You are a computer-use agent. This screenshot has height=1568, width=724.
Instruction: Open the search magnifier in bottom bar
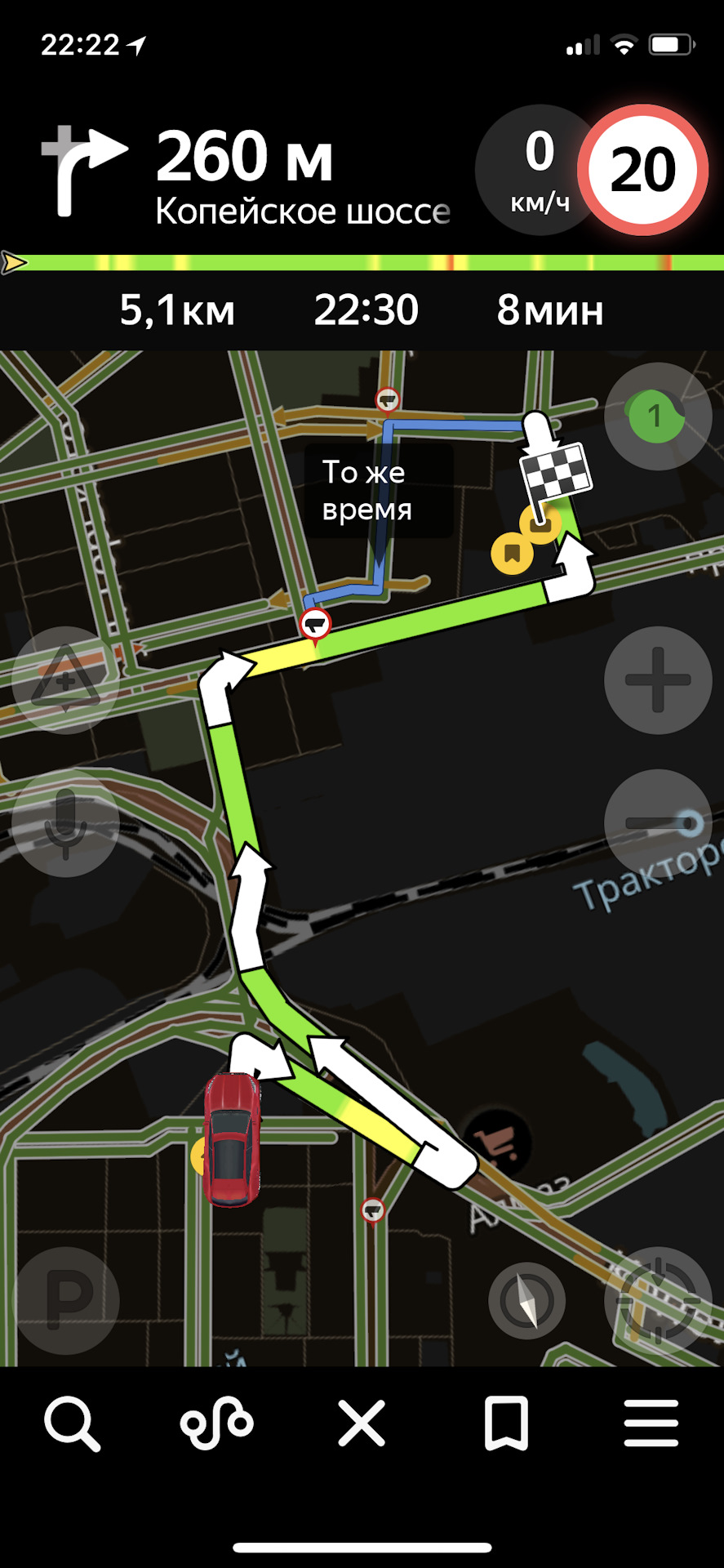pos(72,1423)
